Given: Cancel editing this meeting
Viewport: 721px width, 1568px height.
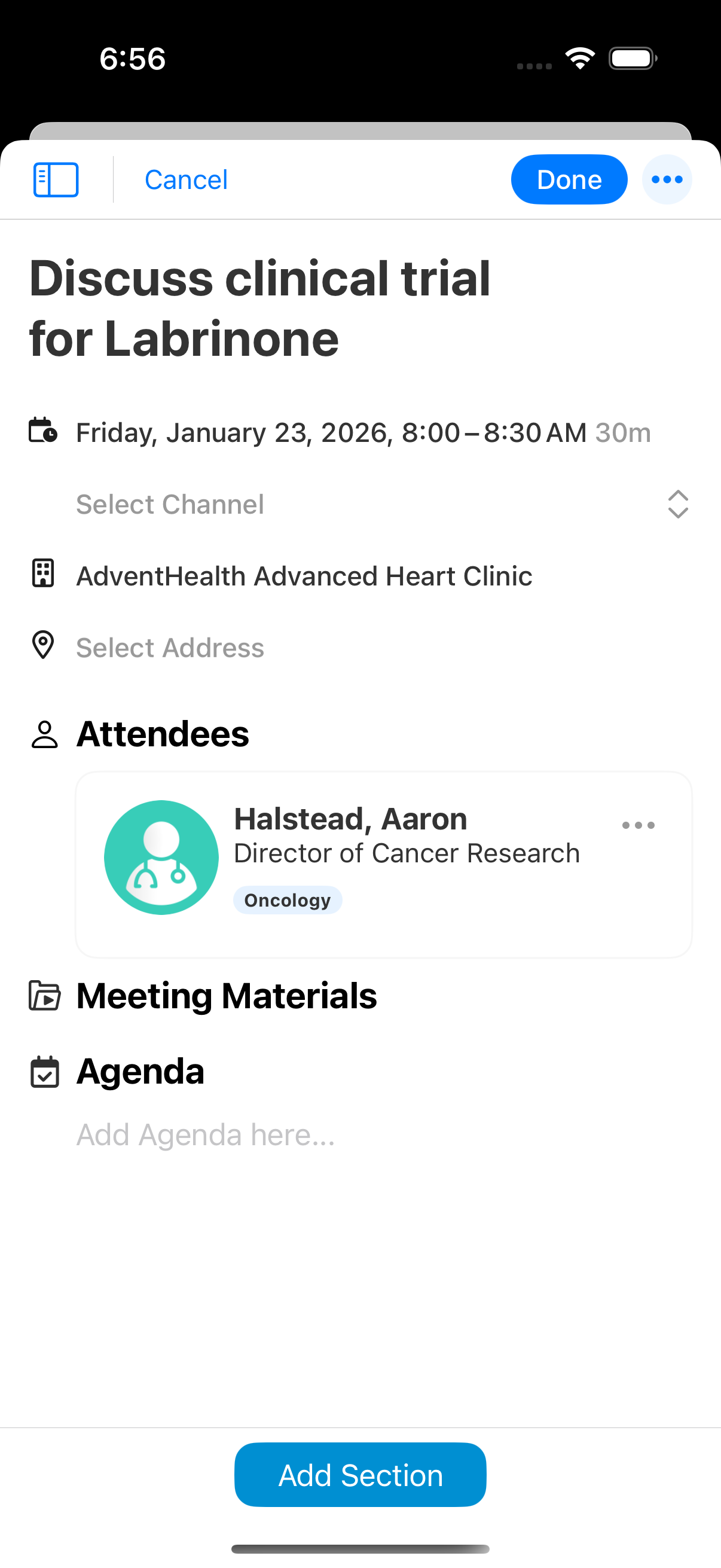Looking at the screenshot, I should click(185, 179).
